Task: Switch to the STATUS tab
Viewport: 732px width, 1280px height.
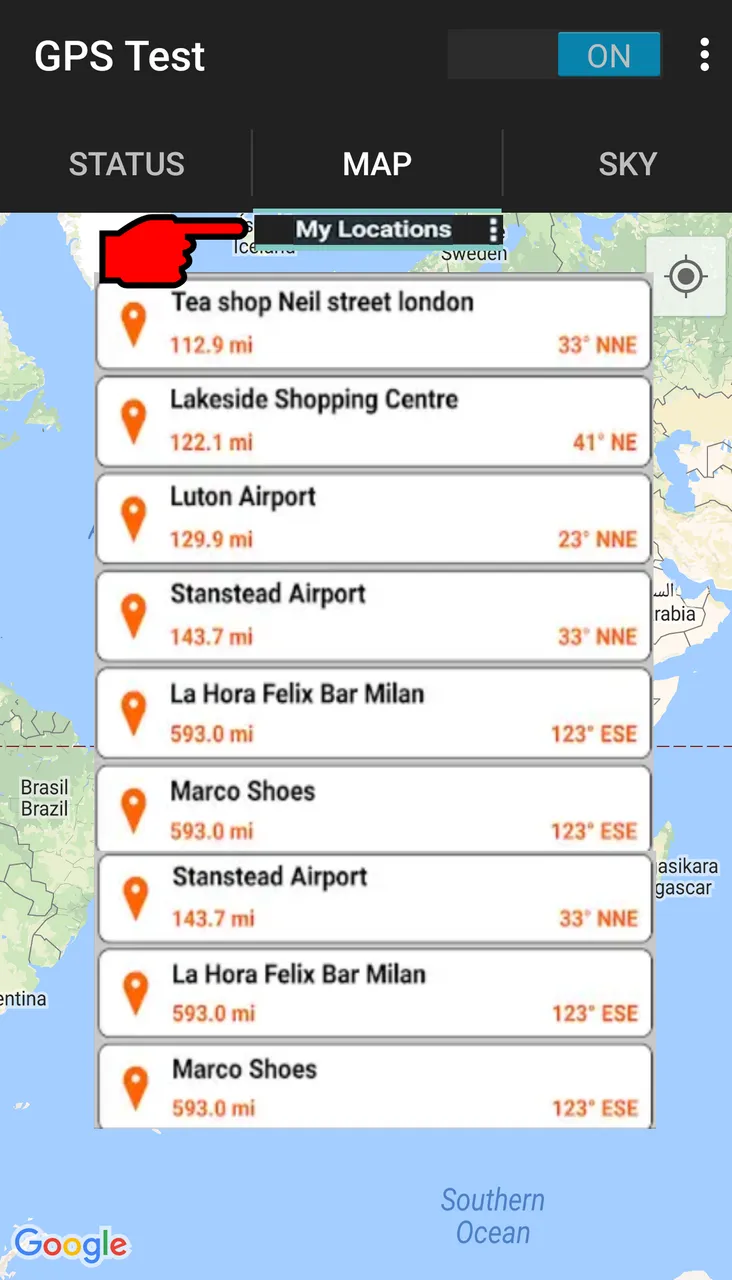Action: coord(126,164)
